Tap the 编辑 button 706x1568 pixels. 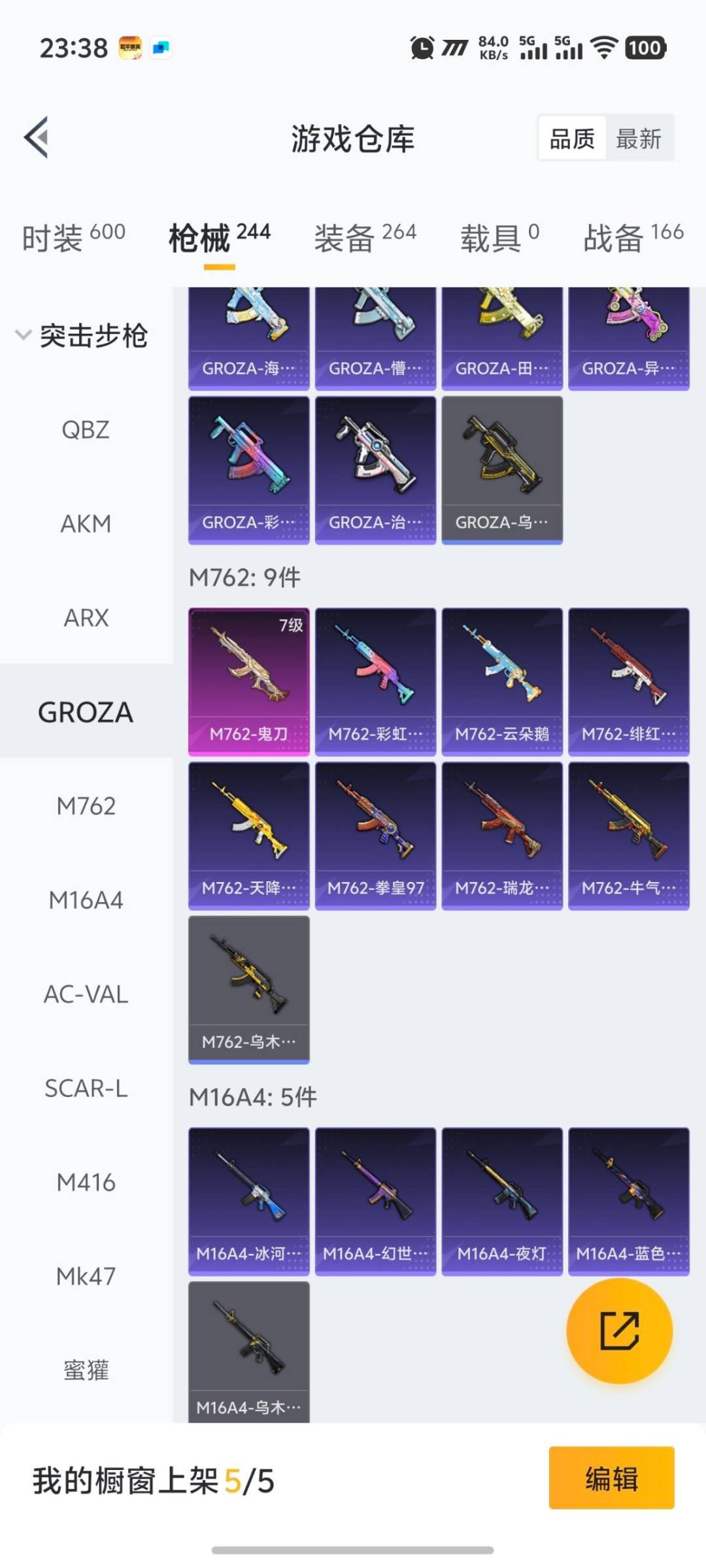click(611, 1478)
